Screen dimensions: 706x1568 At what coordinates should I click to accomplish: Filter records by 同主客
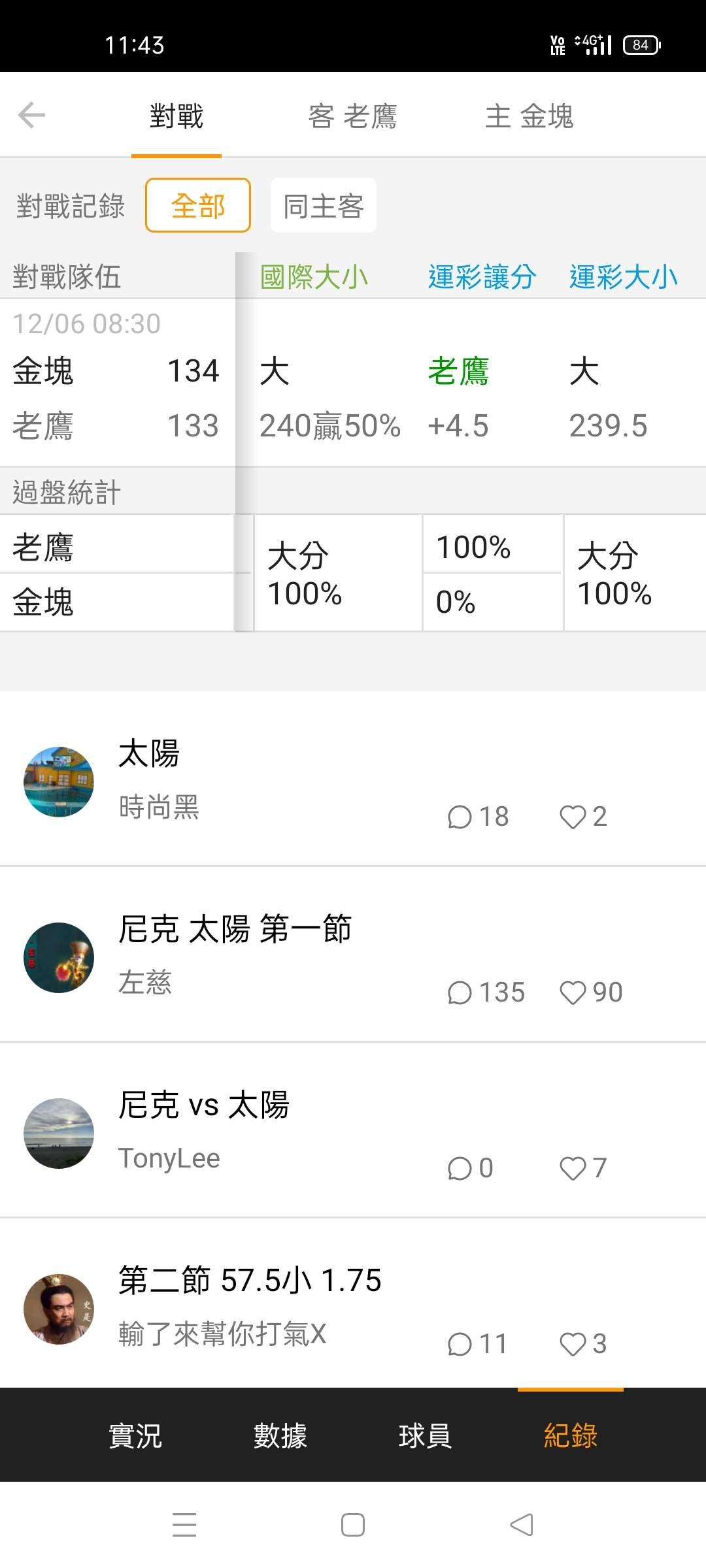click(x=323, y=206)
